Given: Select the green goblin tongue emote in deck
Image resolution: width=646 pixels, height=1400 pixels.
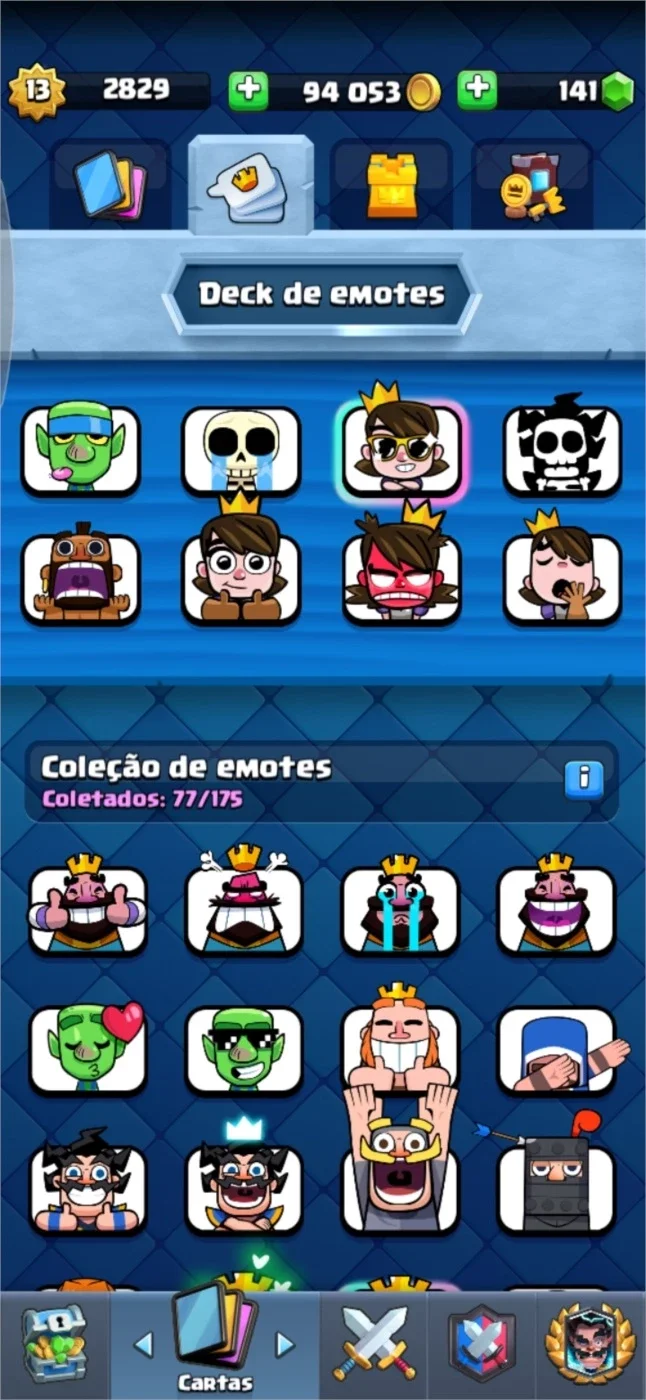Looking at the screenshot, I should pyautogui.click(x=81, y=449).
